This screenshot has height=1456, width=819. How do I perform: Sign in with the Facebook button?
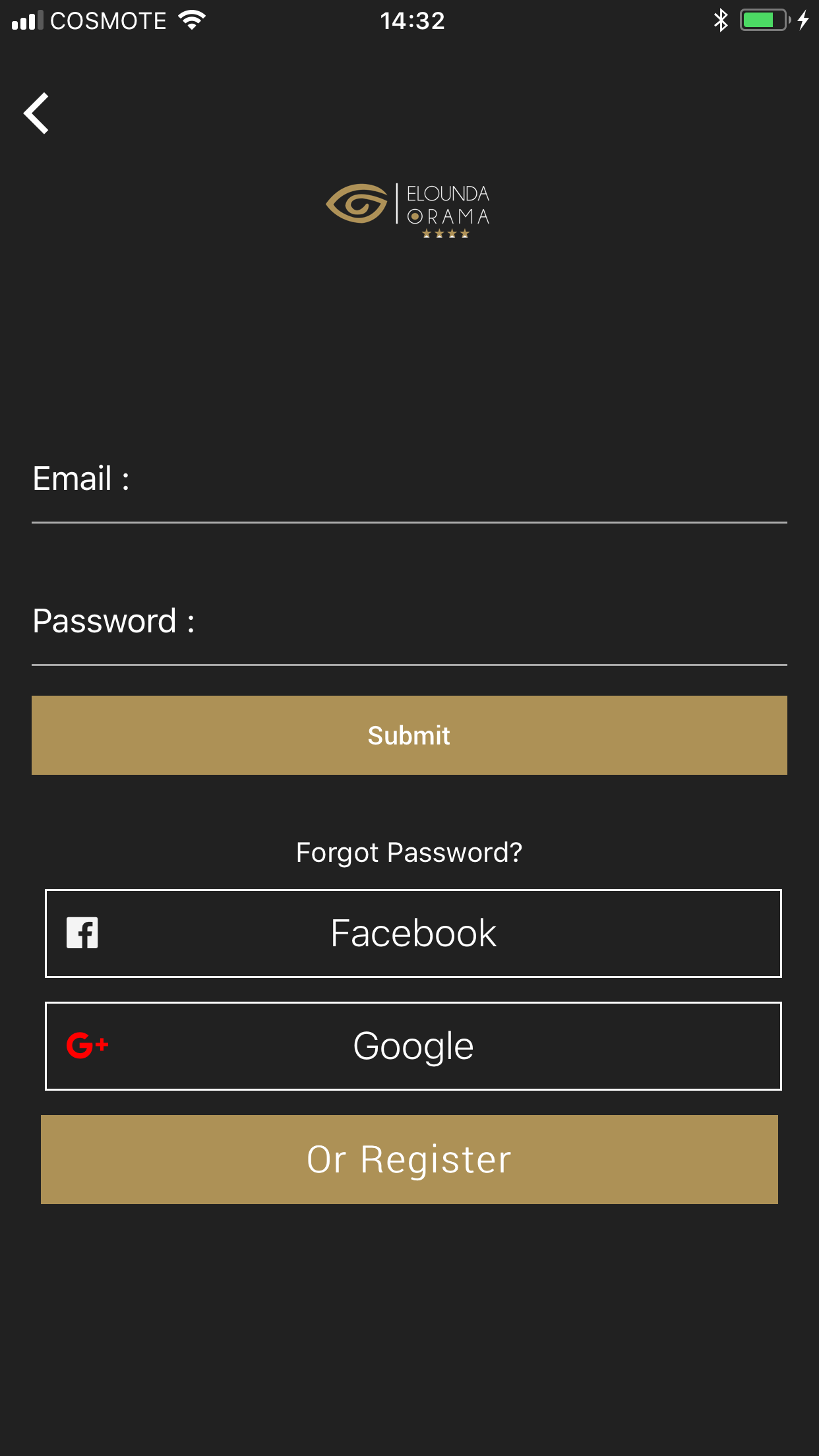(x=409, y=933)
